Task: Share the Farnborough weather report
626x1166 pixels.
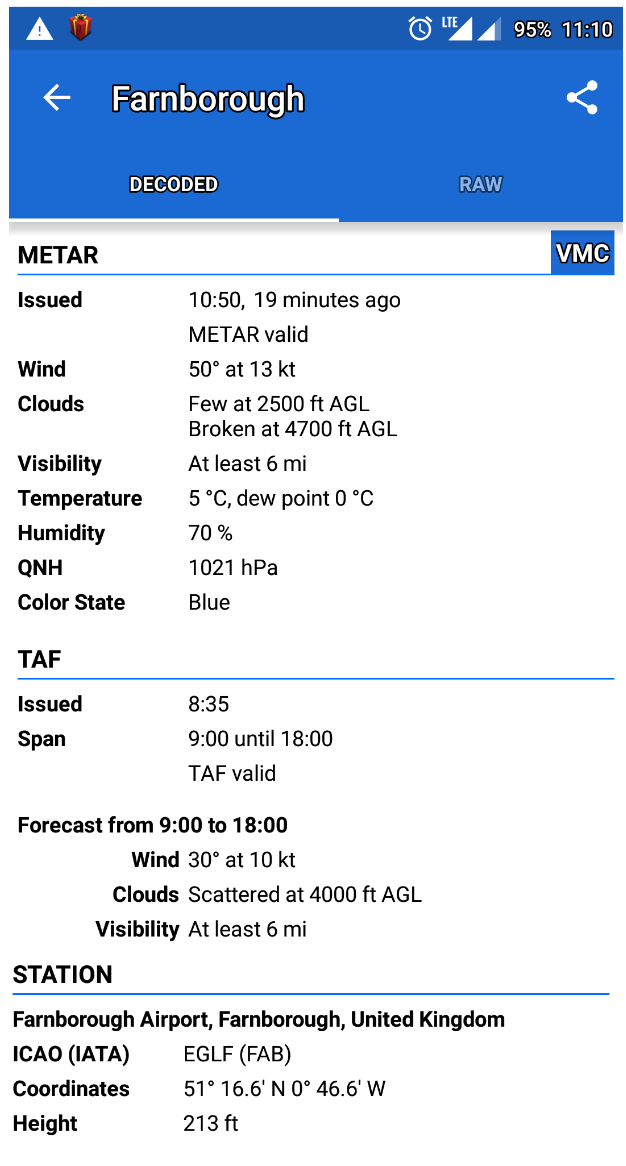Action: 582,98
